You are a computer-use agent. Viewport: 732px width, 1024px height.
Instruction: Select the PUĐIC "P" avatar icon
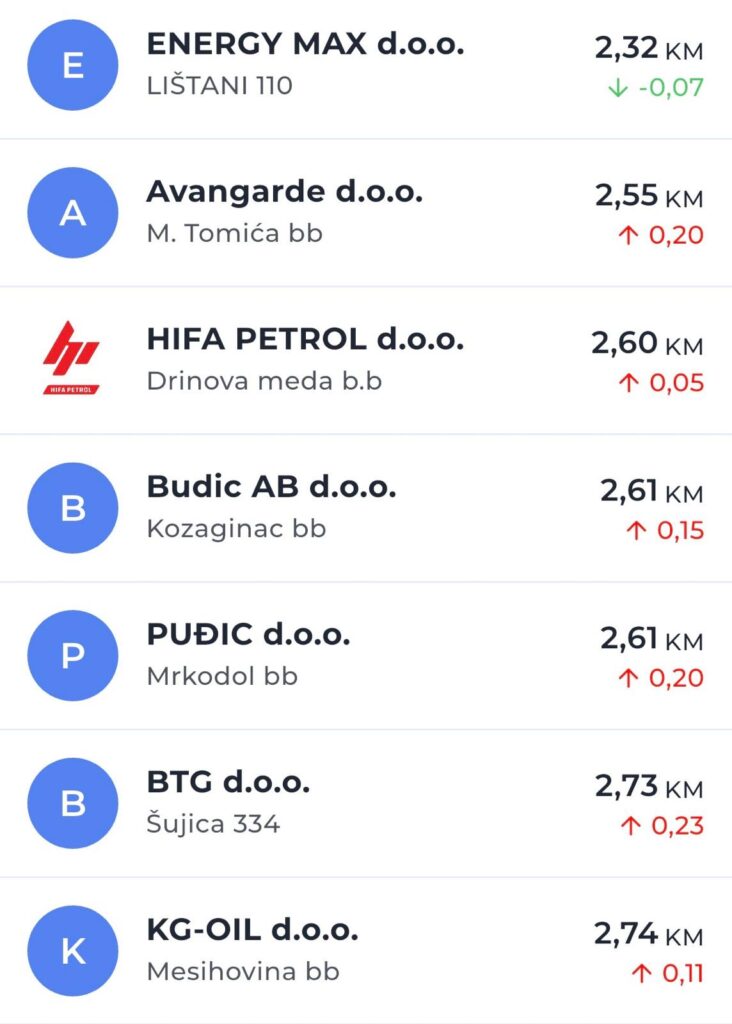point(72,655)
